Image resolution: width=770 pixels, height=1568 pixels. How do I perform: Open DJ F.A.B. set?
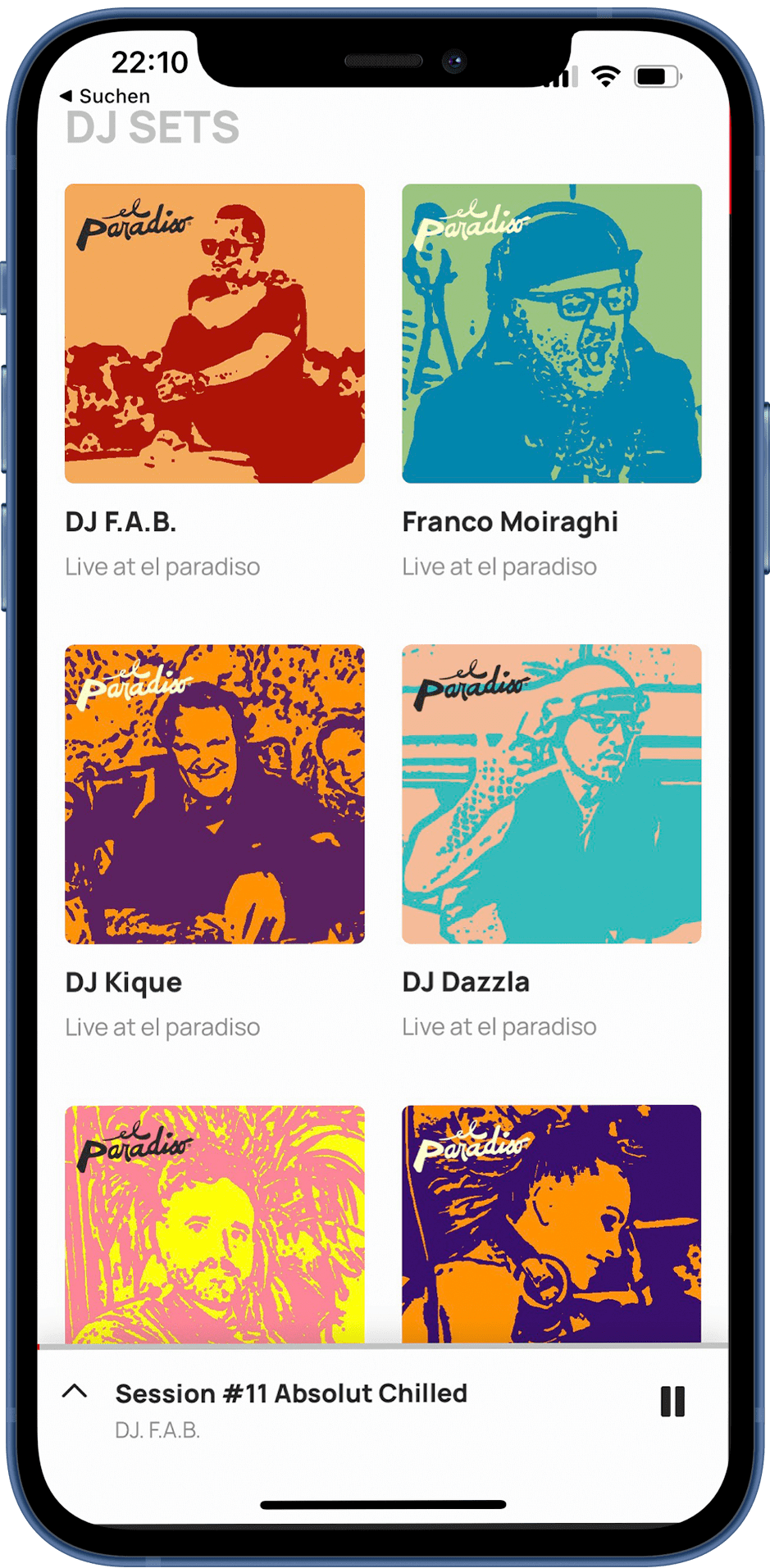[x=214, y=334]
